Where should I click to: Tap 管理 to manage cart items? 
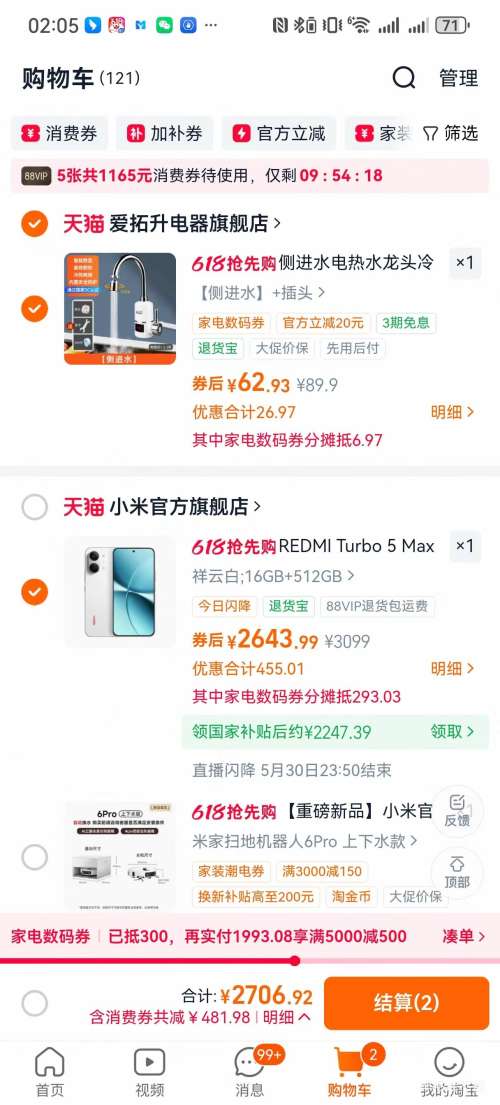pos(458,78)
